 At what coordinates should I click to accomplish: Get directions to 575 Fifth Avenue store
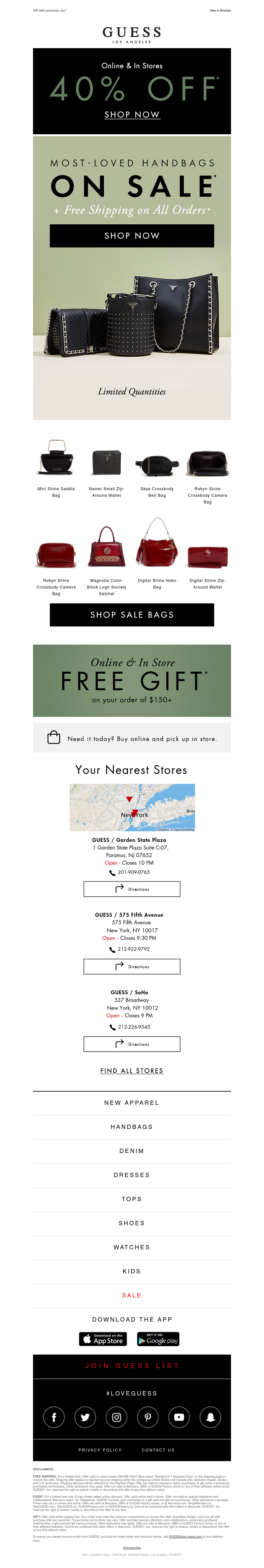(132, 966)
